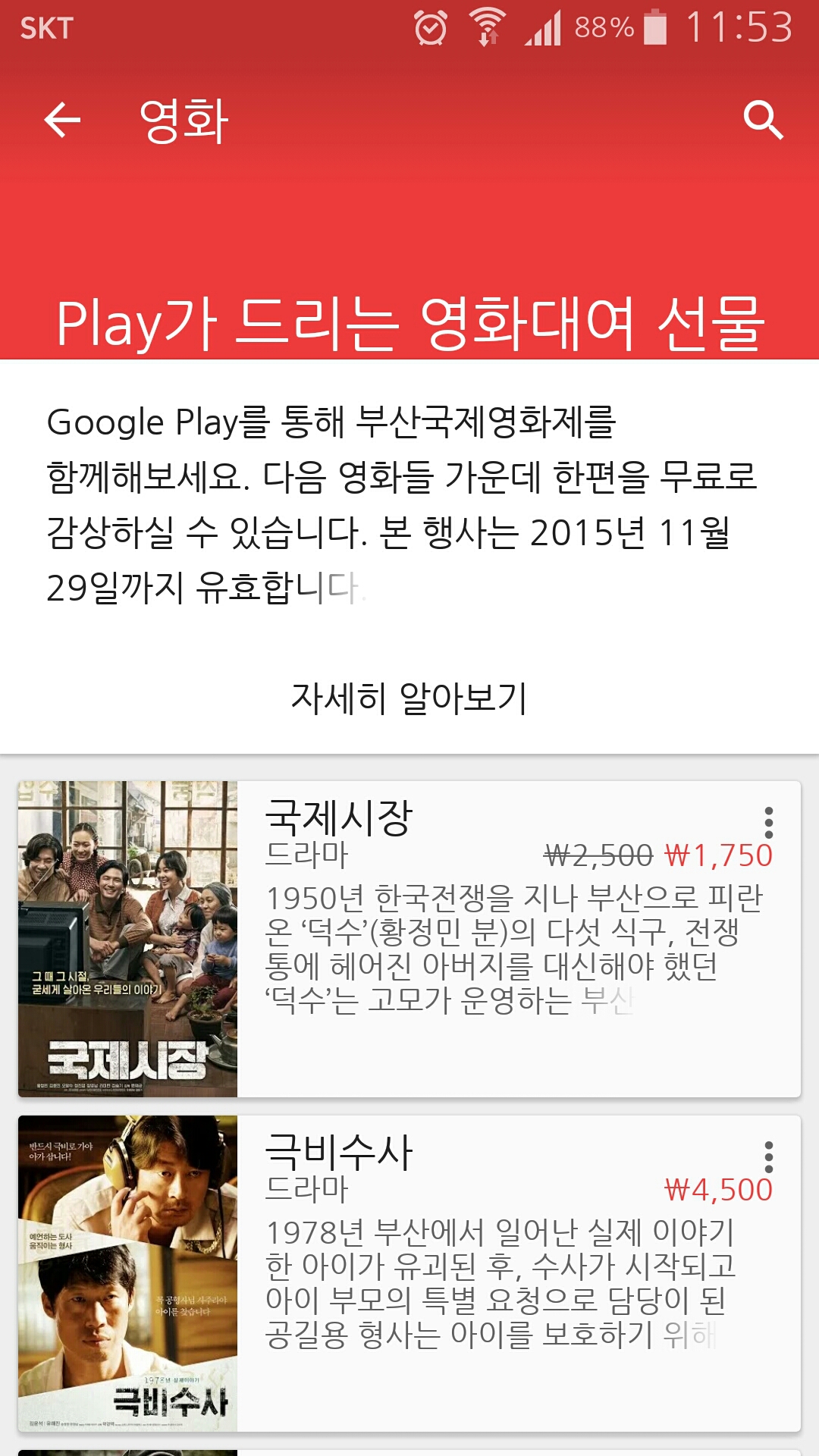
Task: Open overflow menu for 극비수사
Action: click(768, 1157)
